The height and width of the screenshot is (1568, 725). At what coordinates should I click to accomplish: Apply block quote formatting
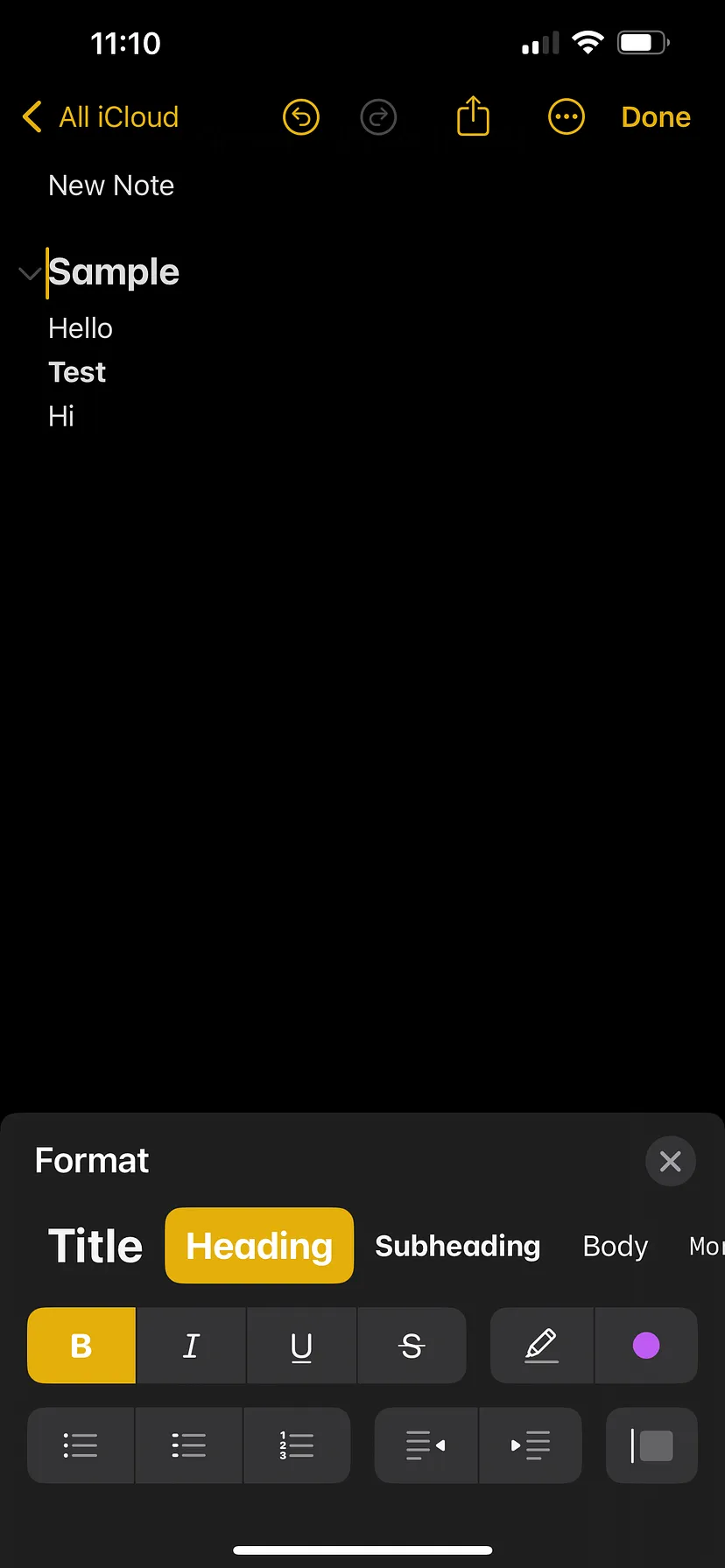651,1445
